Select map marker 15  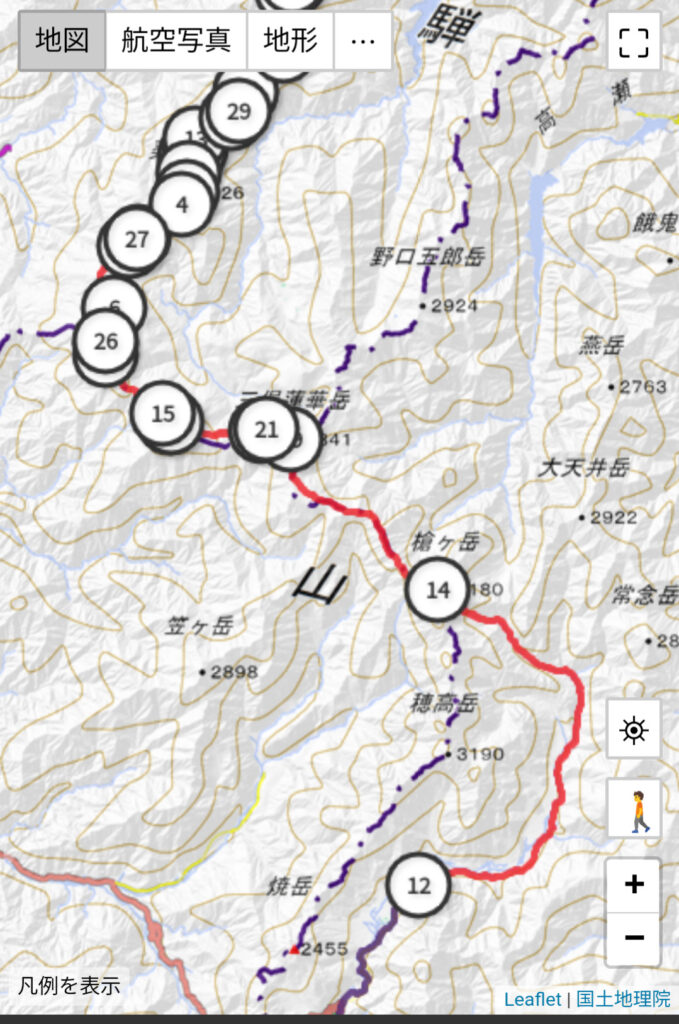point(162,413)
